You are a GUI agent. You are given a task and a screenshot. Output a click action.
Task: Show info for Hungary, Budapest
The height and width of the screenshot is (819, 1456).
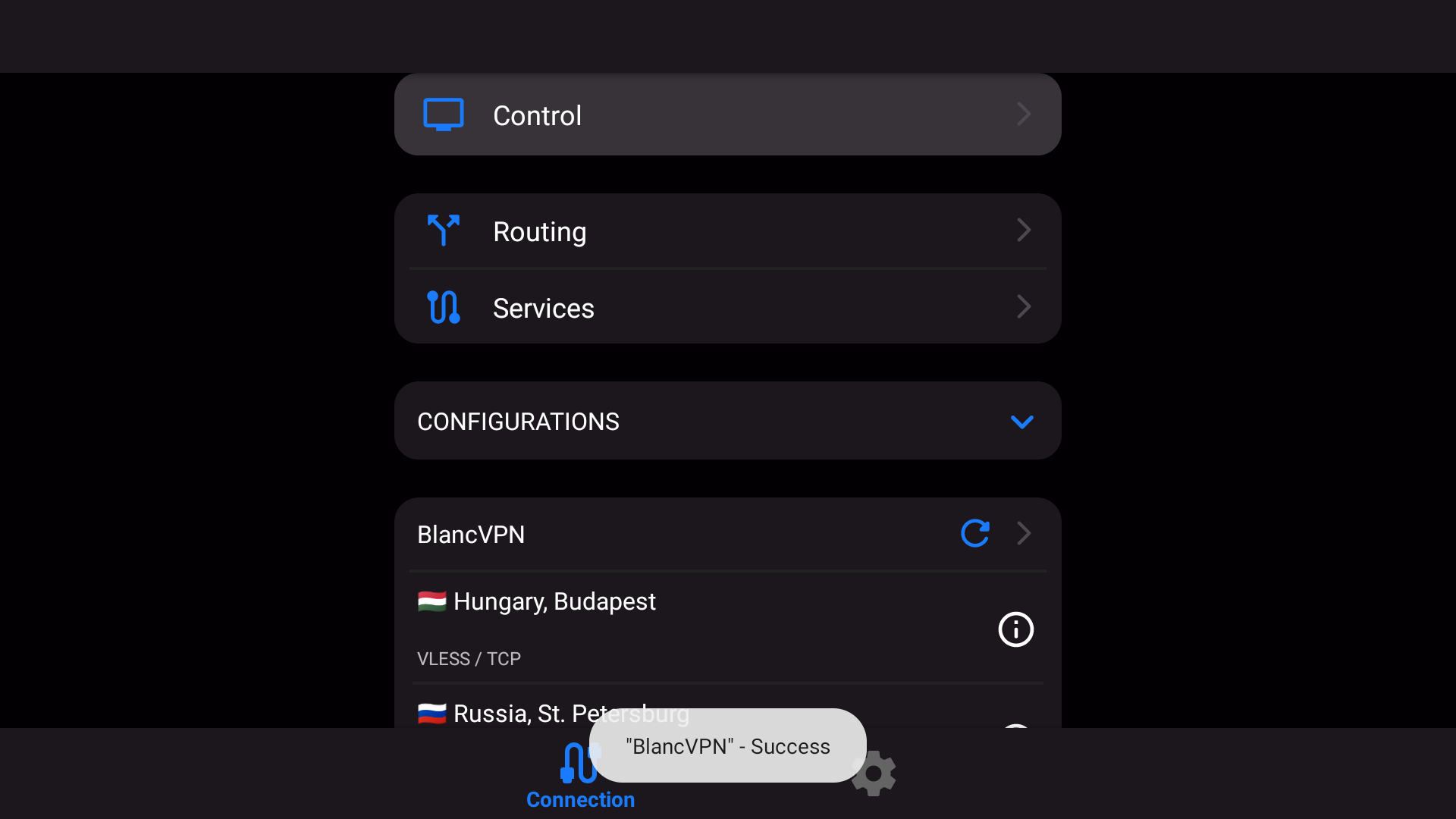click(x=1015, y=629)
